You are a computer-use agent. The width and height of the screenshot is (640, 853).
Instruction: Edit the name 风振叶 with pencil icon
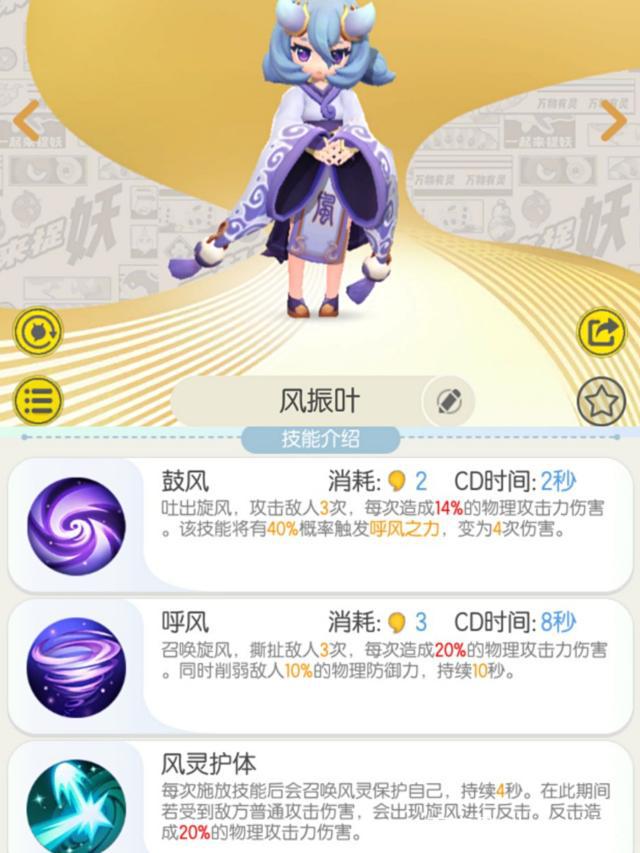449,402
